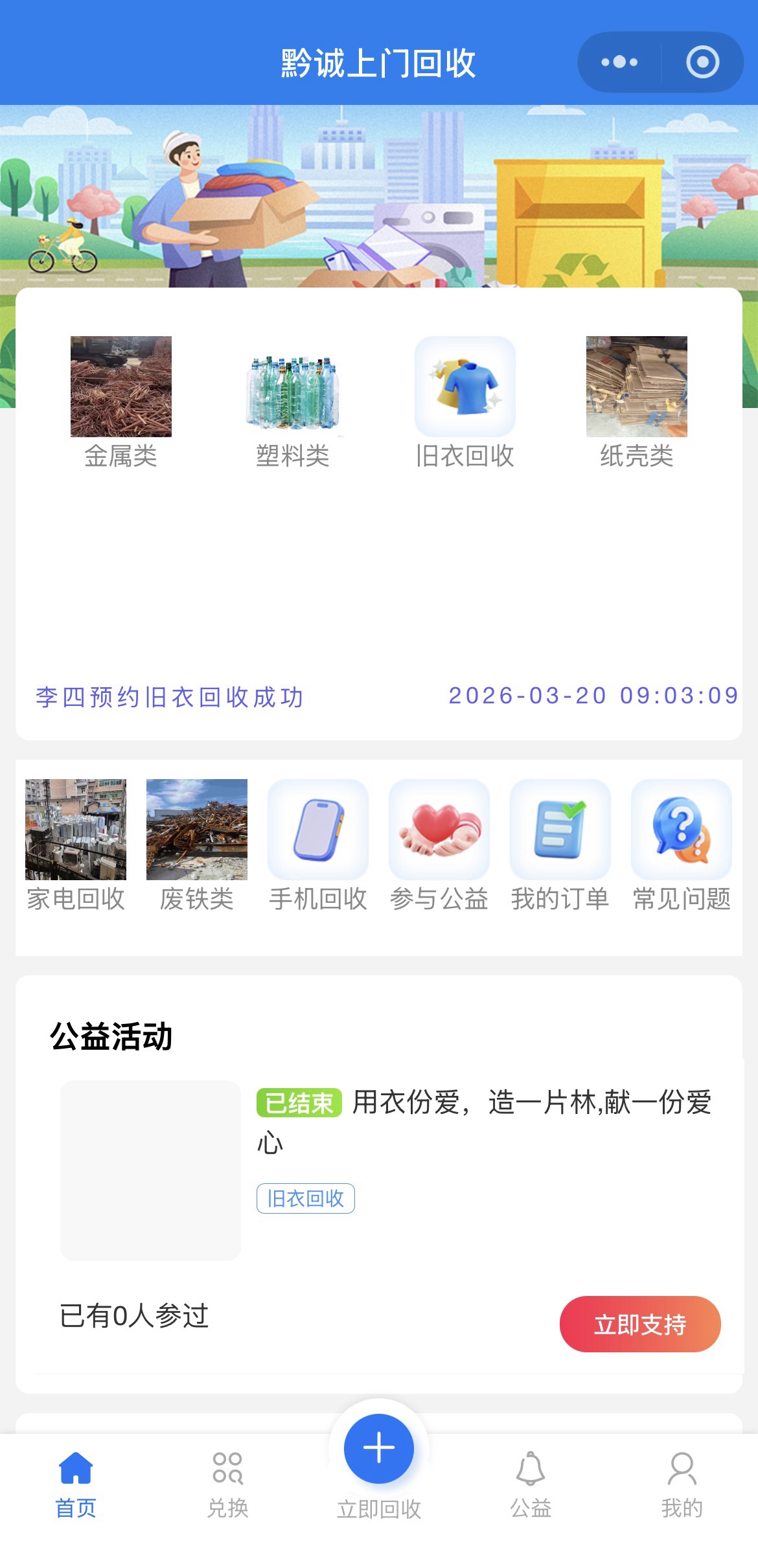Switch to the 兑换 tab

tap(227, 1483)
